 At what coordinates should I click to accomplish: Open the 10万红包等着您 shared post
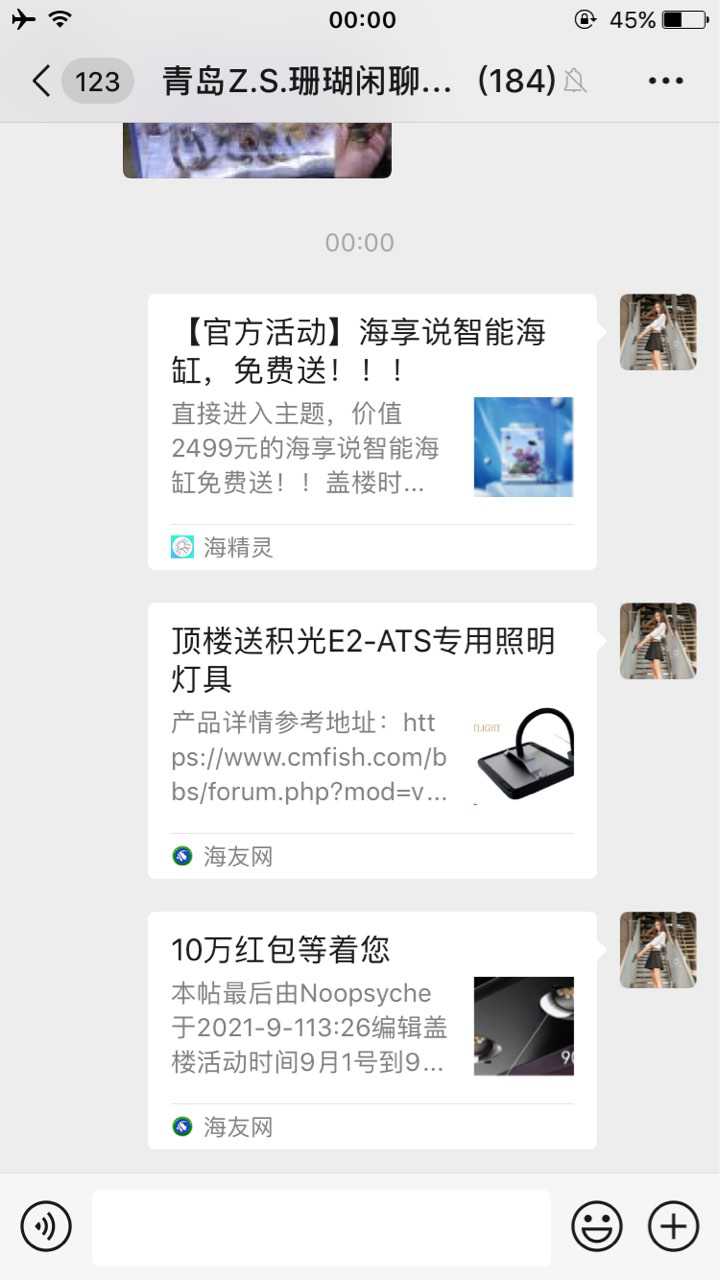372,1030
